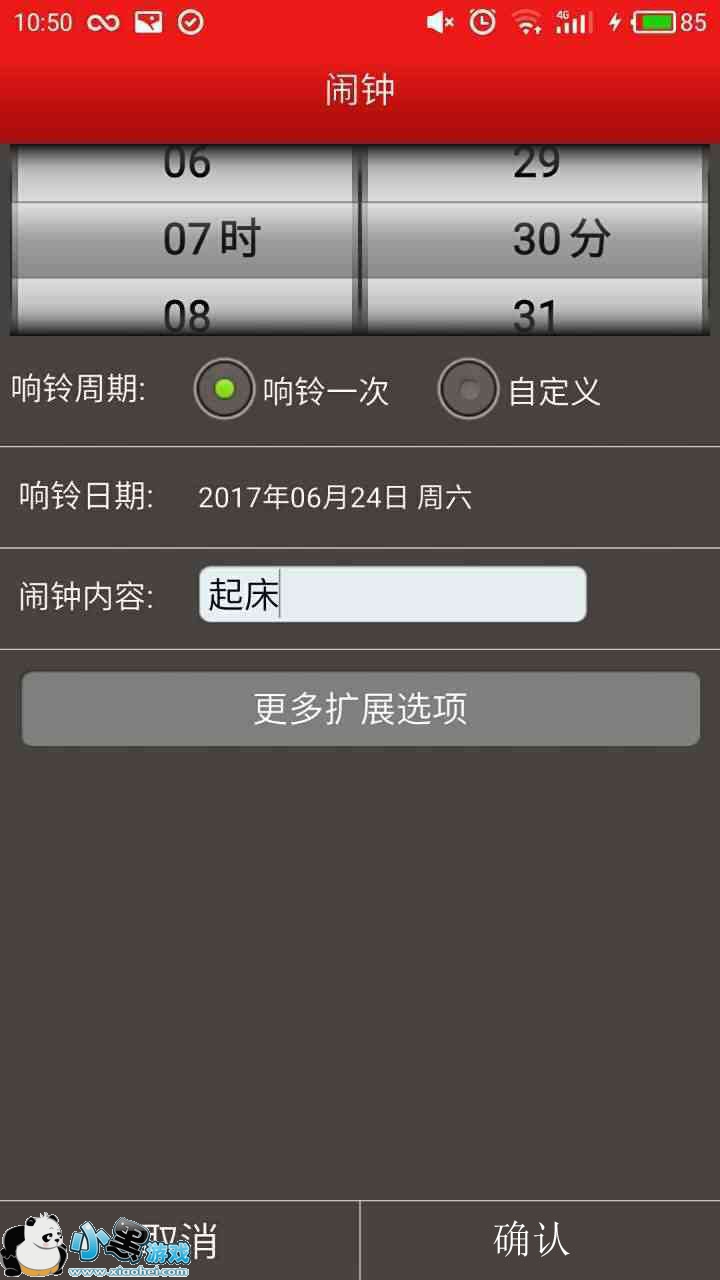The image size is (720, 1280).
Task: Select the 响铃一次 radio option
Action: pos(224,389)
